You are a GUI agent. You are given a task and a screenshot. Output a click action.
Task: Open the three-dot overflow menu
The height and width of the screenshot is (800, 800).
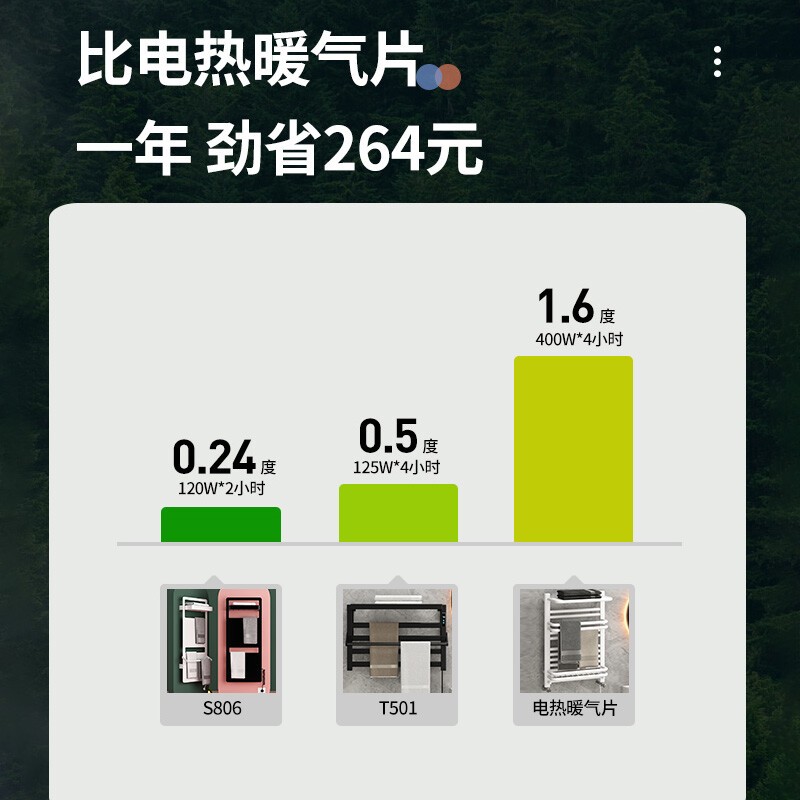coord(717,61)
